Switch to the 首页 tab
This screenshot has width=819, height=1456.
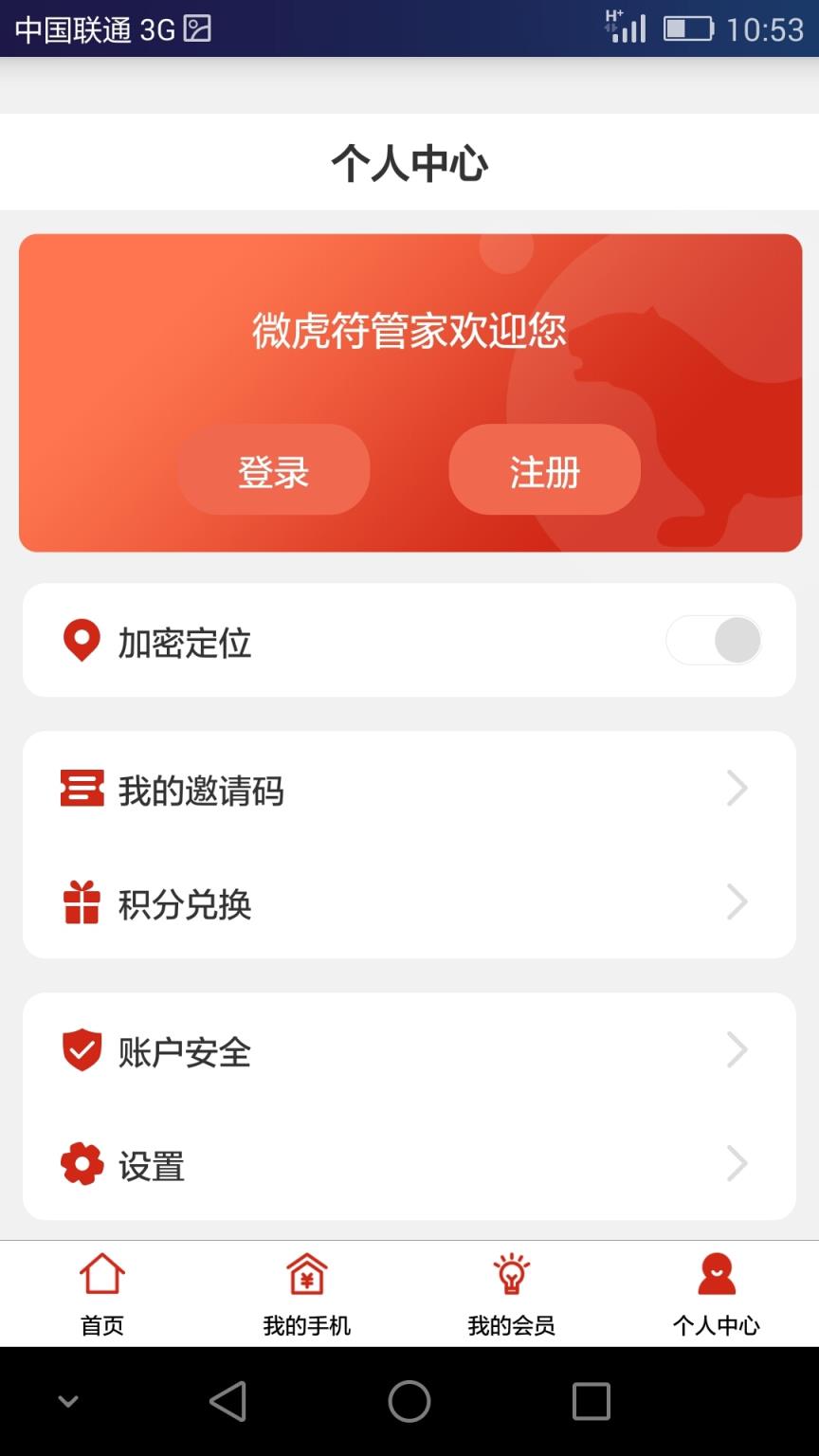(101, 1294)
